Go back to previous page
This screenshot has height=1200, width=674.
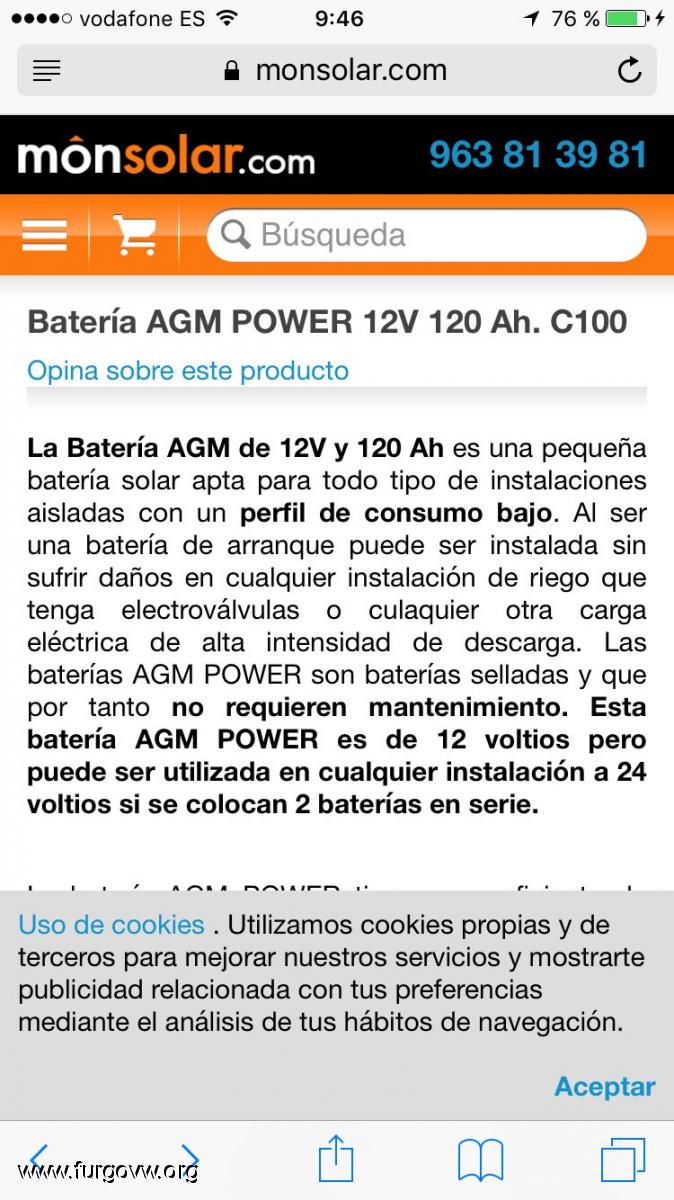point(38,1160)
